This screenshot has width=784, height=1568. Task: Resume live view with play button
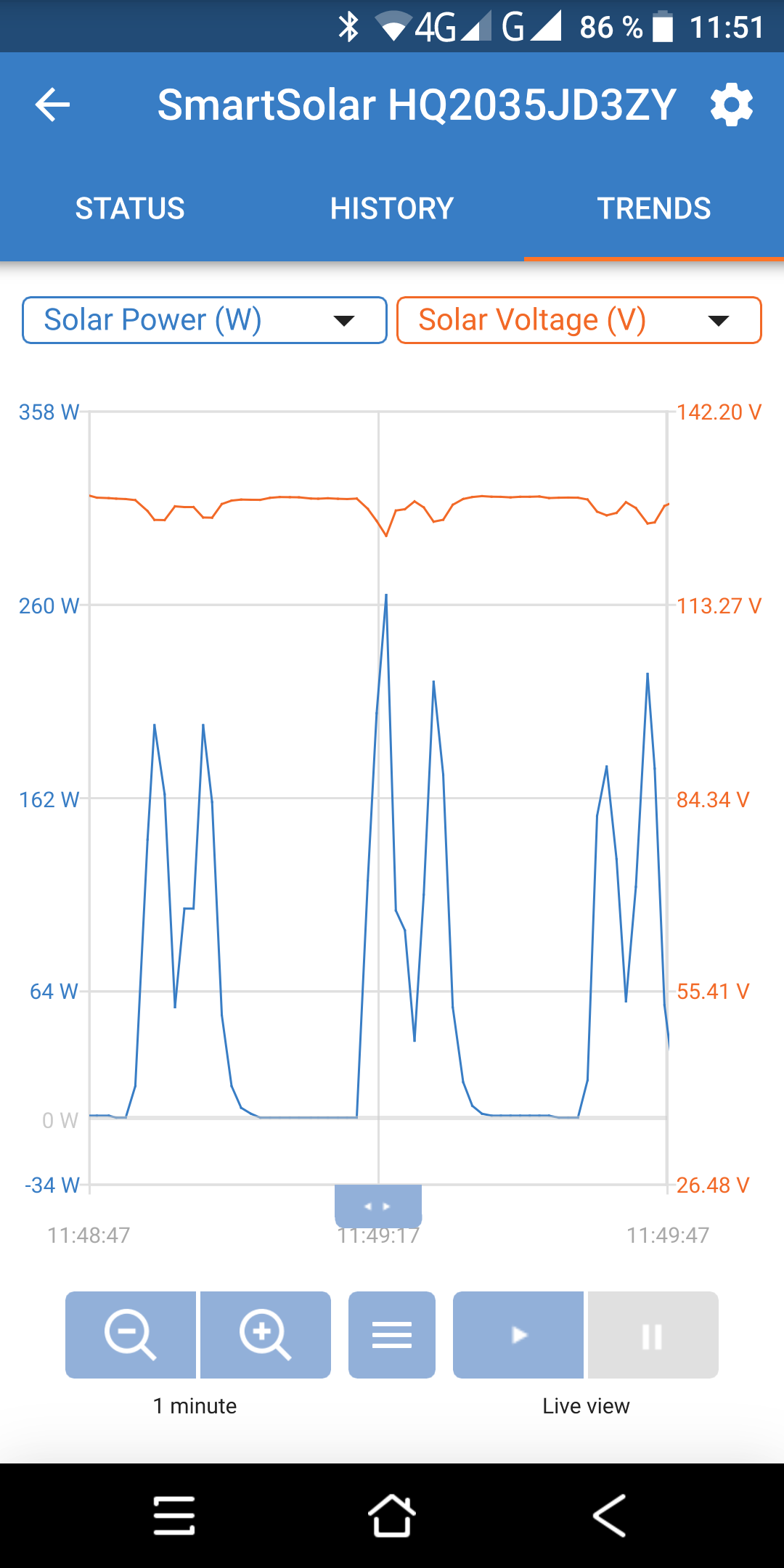(x=518, y=1334)
